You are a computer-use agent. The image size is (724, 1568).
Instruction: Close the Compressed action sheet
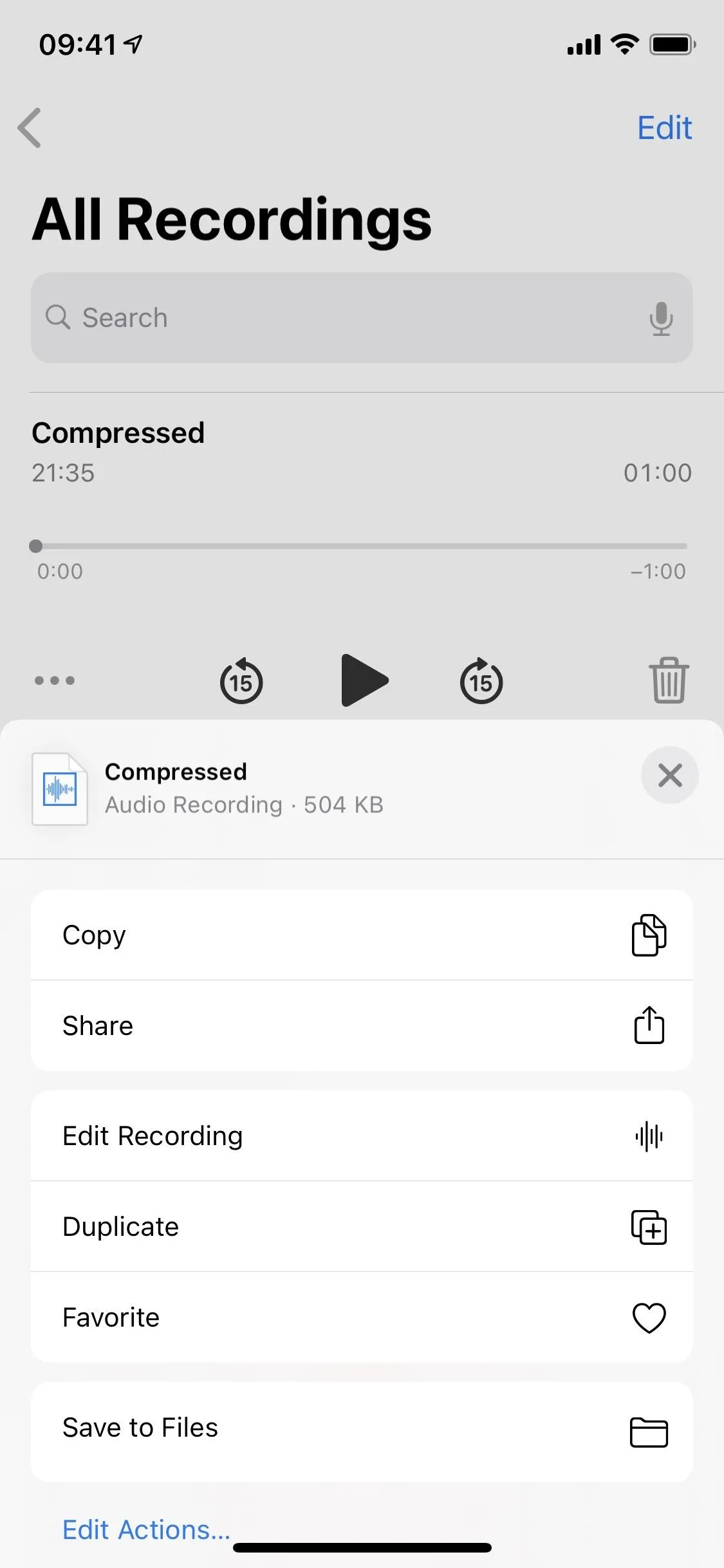click(669, 775)
